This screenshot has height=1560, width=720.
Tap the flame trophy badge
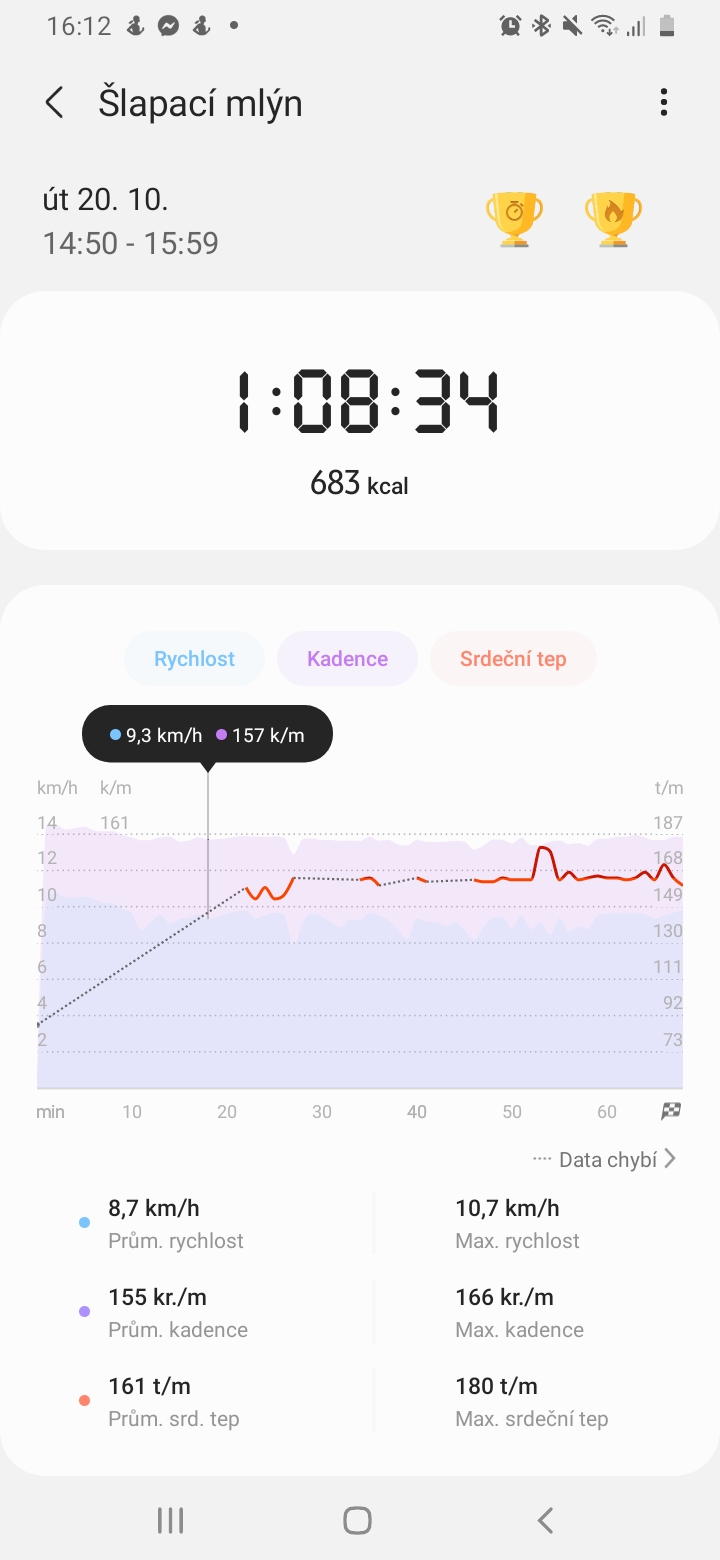click(613, 219)
